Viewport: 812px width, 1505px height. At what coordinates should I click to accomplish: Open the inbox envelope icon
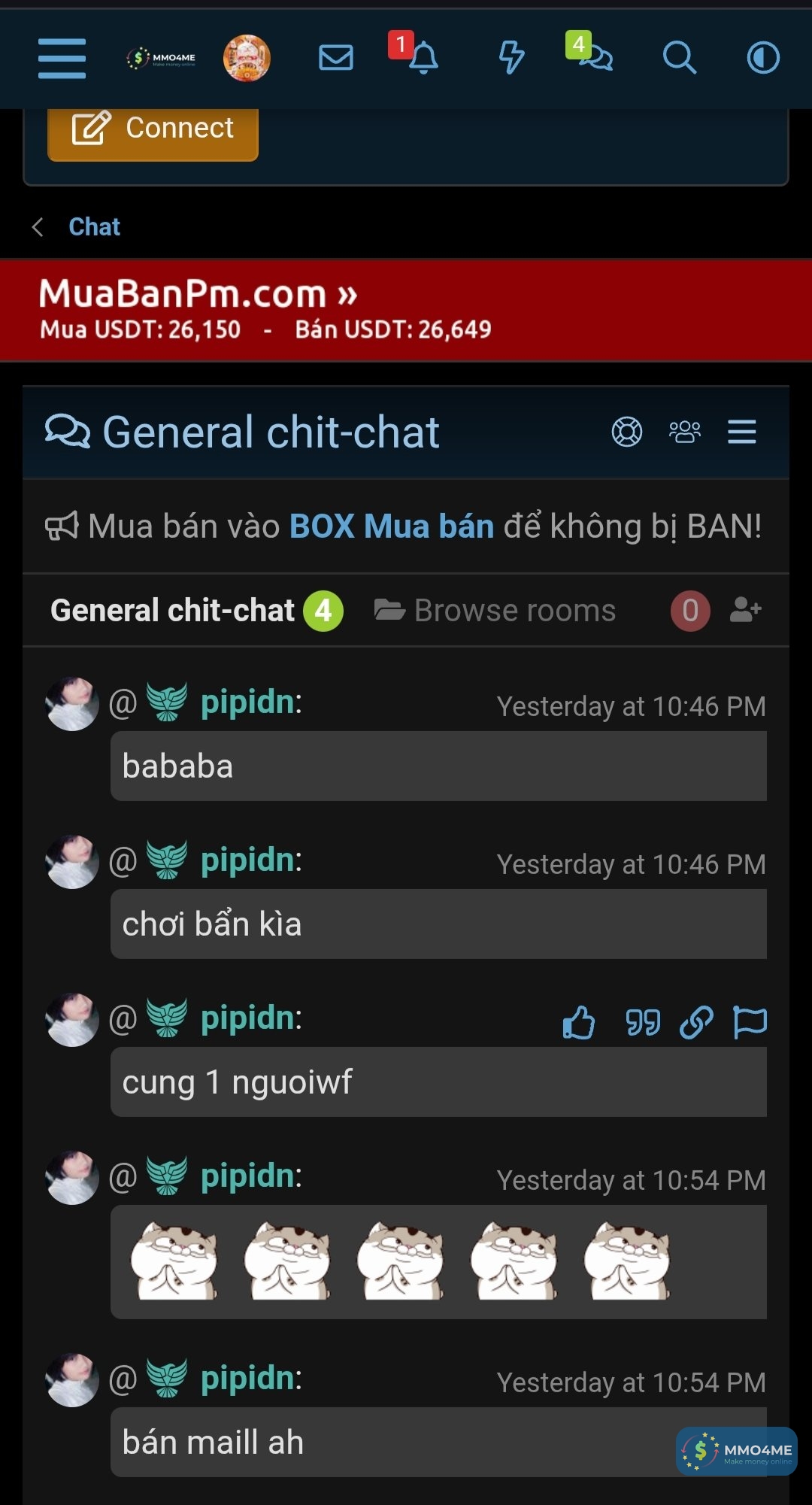click(335, 58)
